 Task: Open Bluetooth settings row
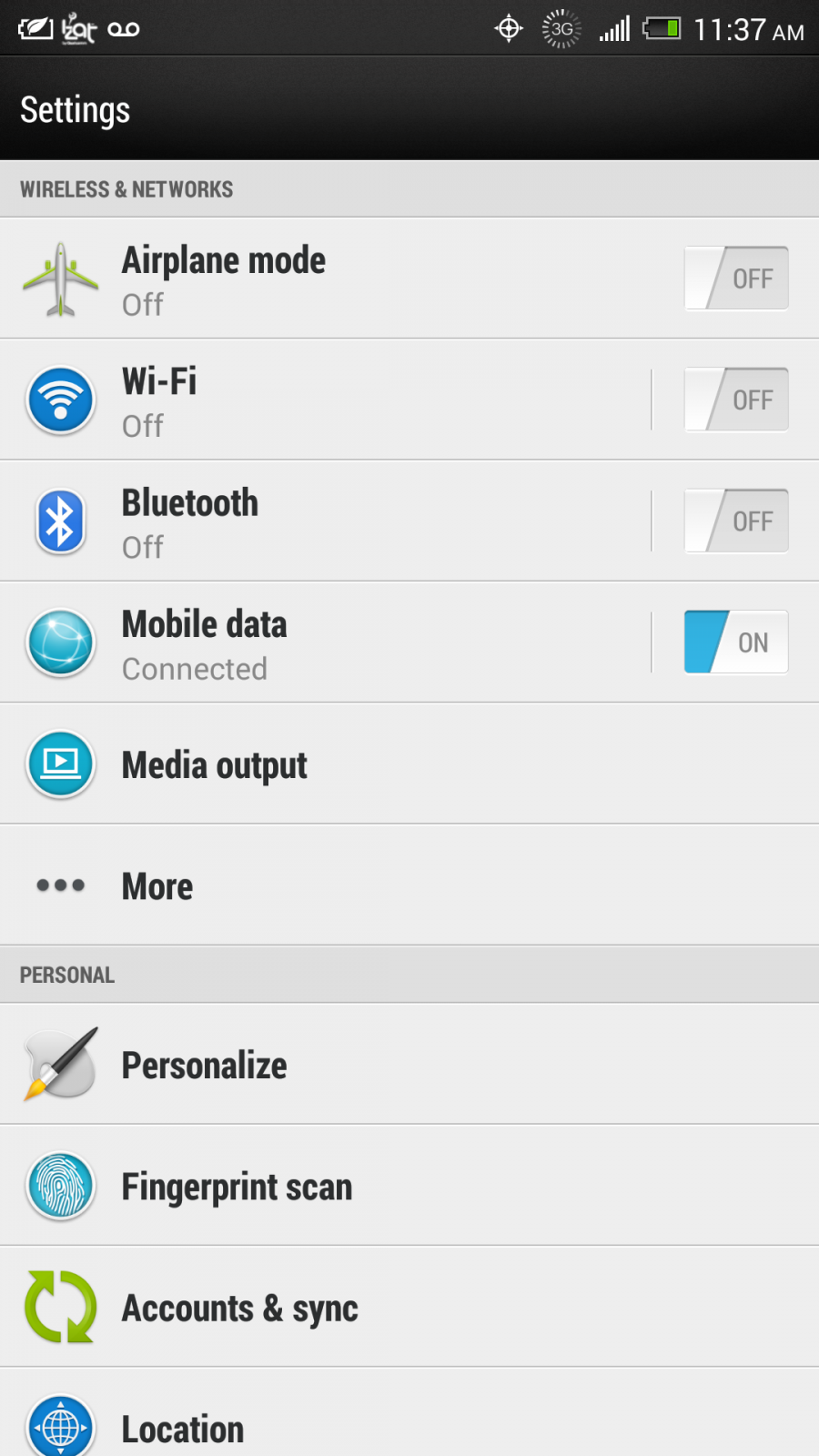click(328, 521)
